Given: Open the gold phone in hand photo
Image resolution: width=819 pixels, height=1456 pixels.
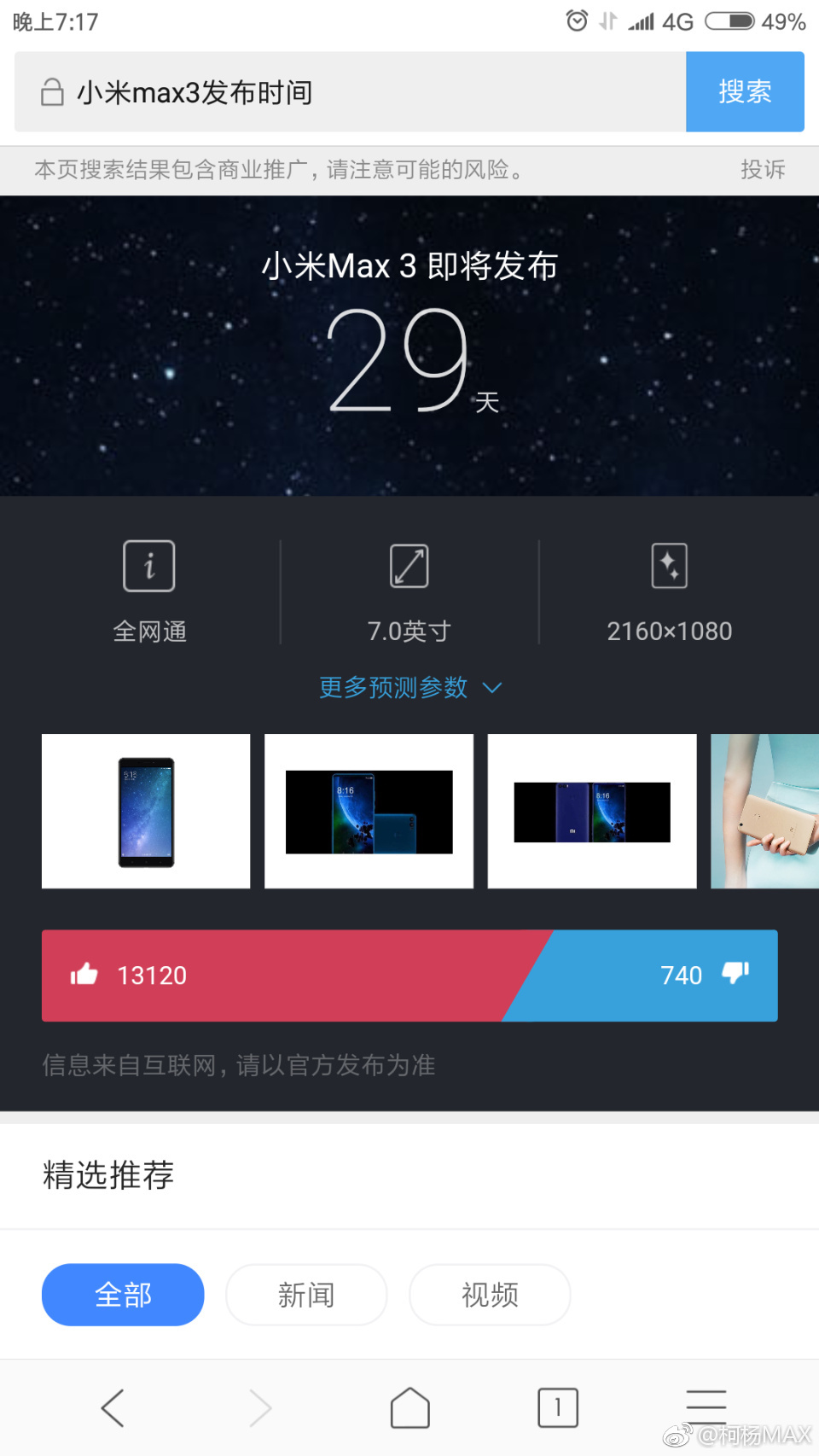Looking at the screenshot, I should [x=764, y=811].
